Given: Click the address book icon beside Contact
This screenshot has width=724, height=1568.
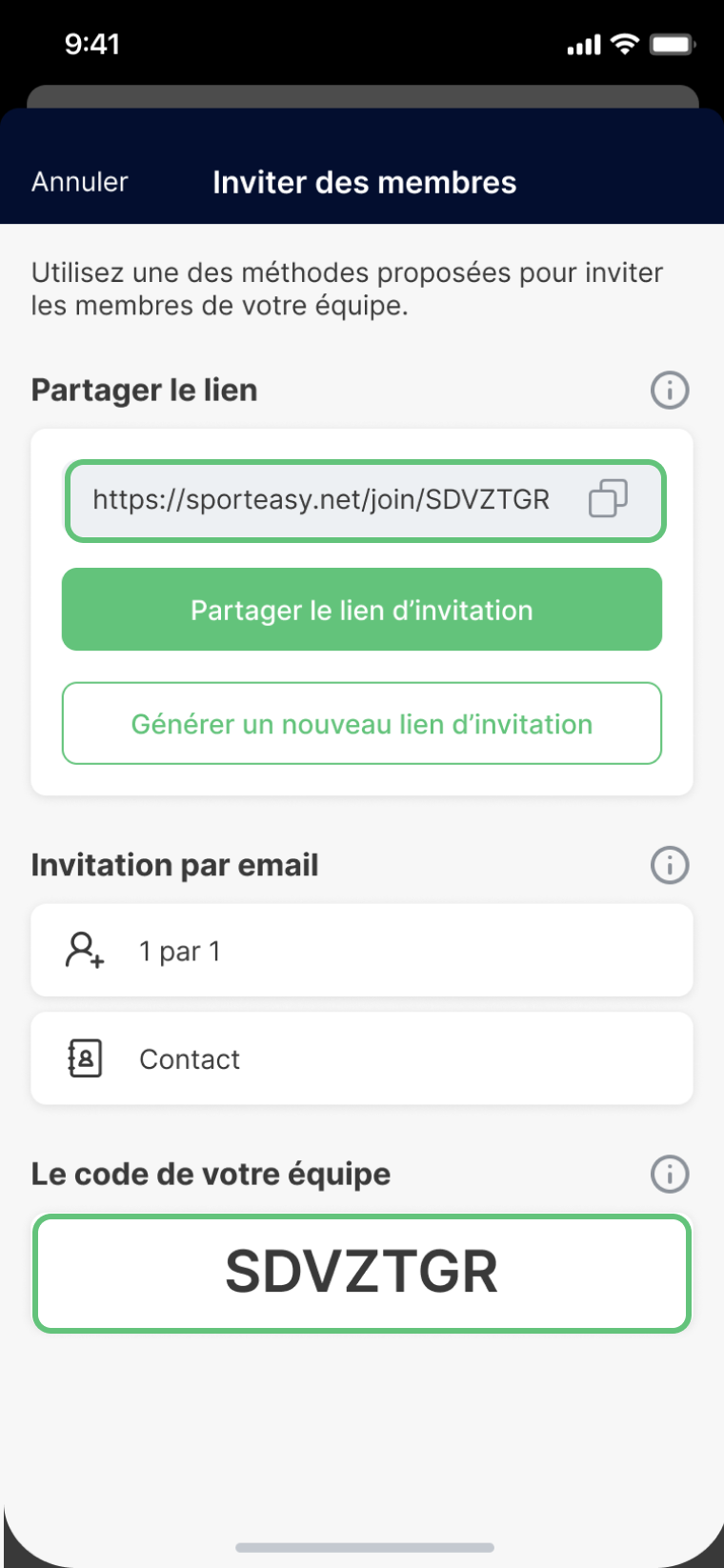Looking at the screenshot, I should [x=84, y=1058].
